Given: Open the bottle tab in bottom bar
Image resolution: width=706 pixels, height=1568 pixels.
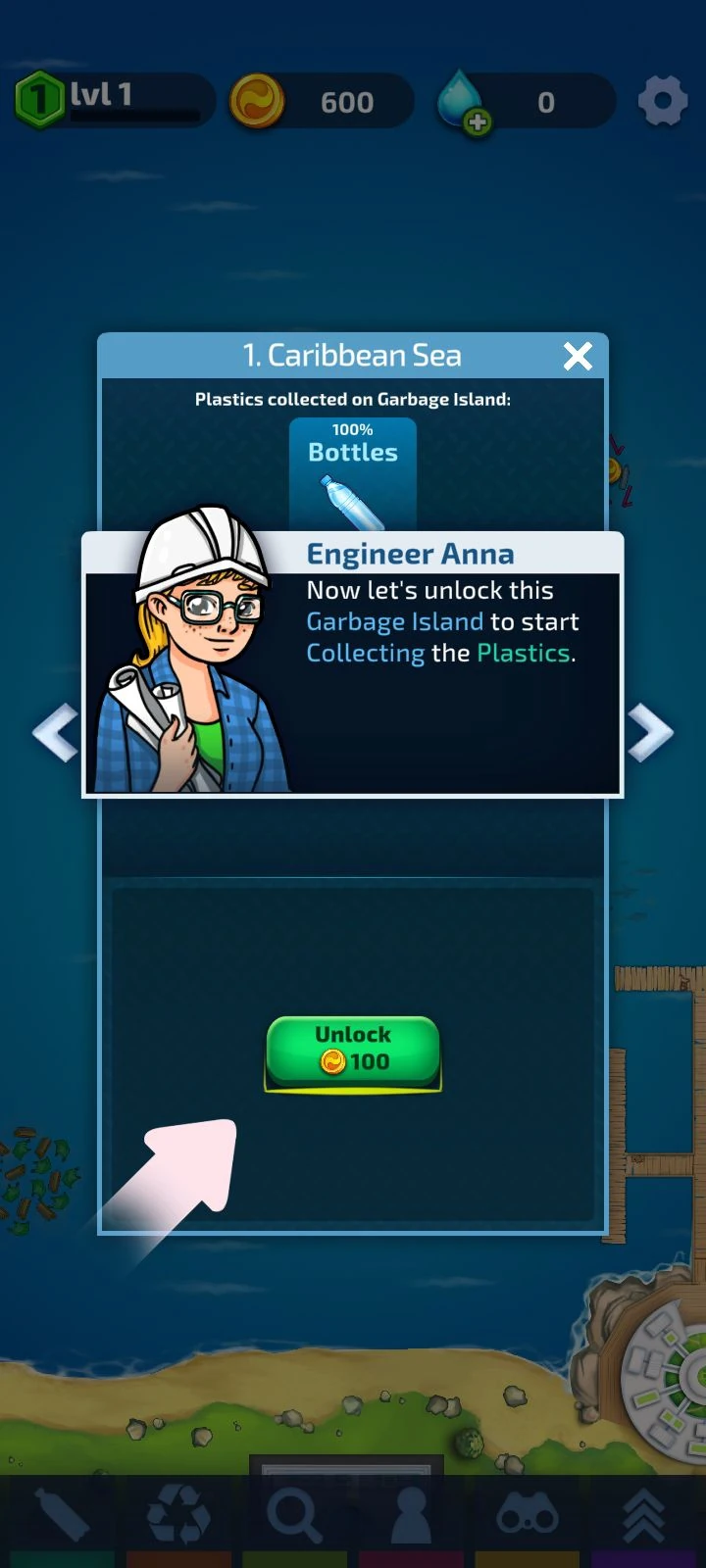Looking at the screenshot, I should point(61,1515).
